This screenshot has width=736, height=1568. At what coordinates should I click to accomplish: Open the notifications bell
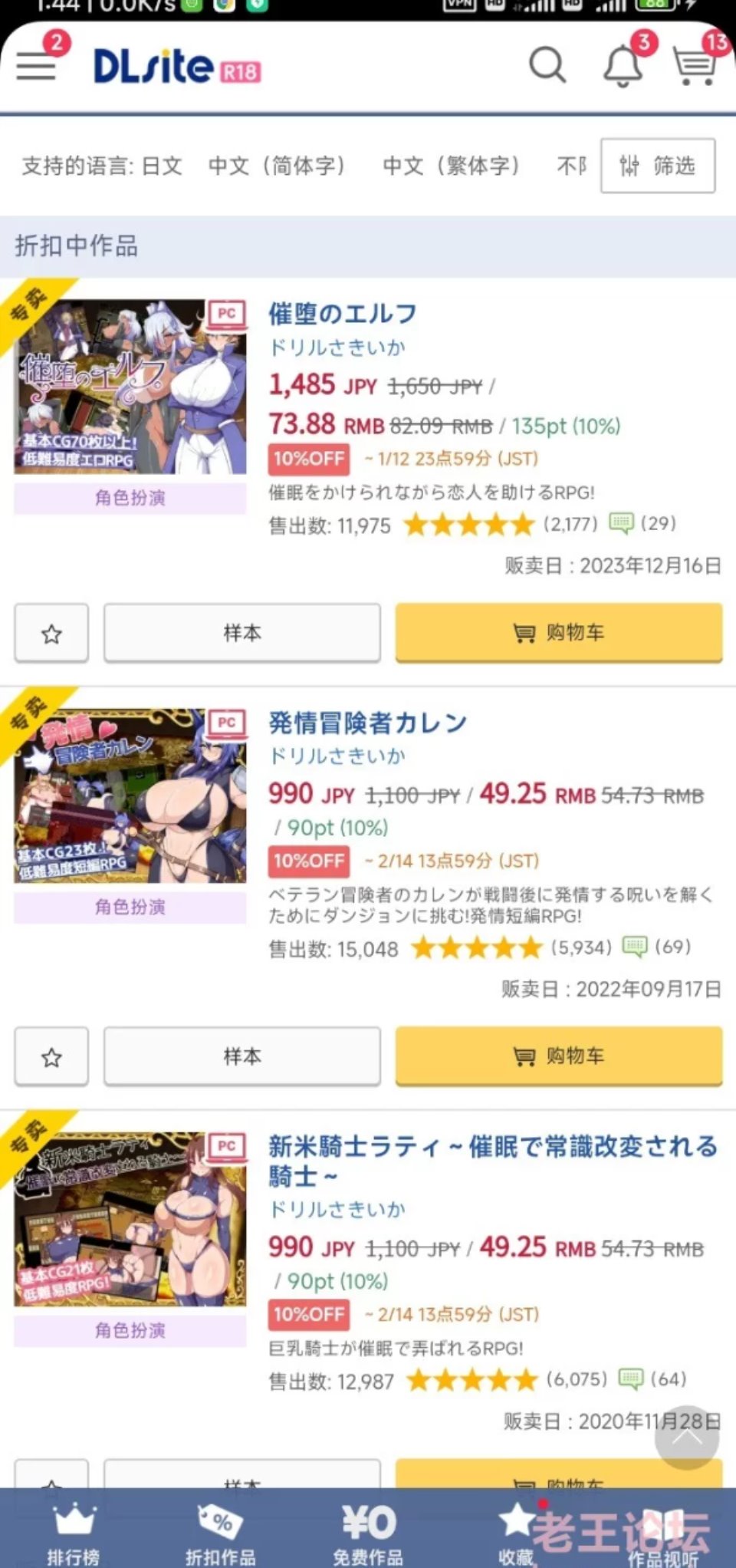pyautogui.click(x=623, y=67)
